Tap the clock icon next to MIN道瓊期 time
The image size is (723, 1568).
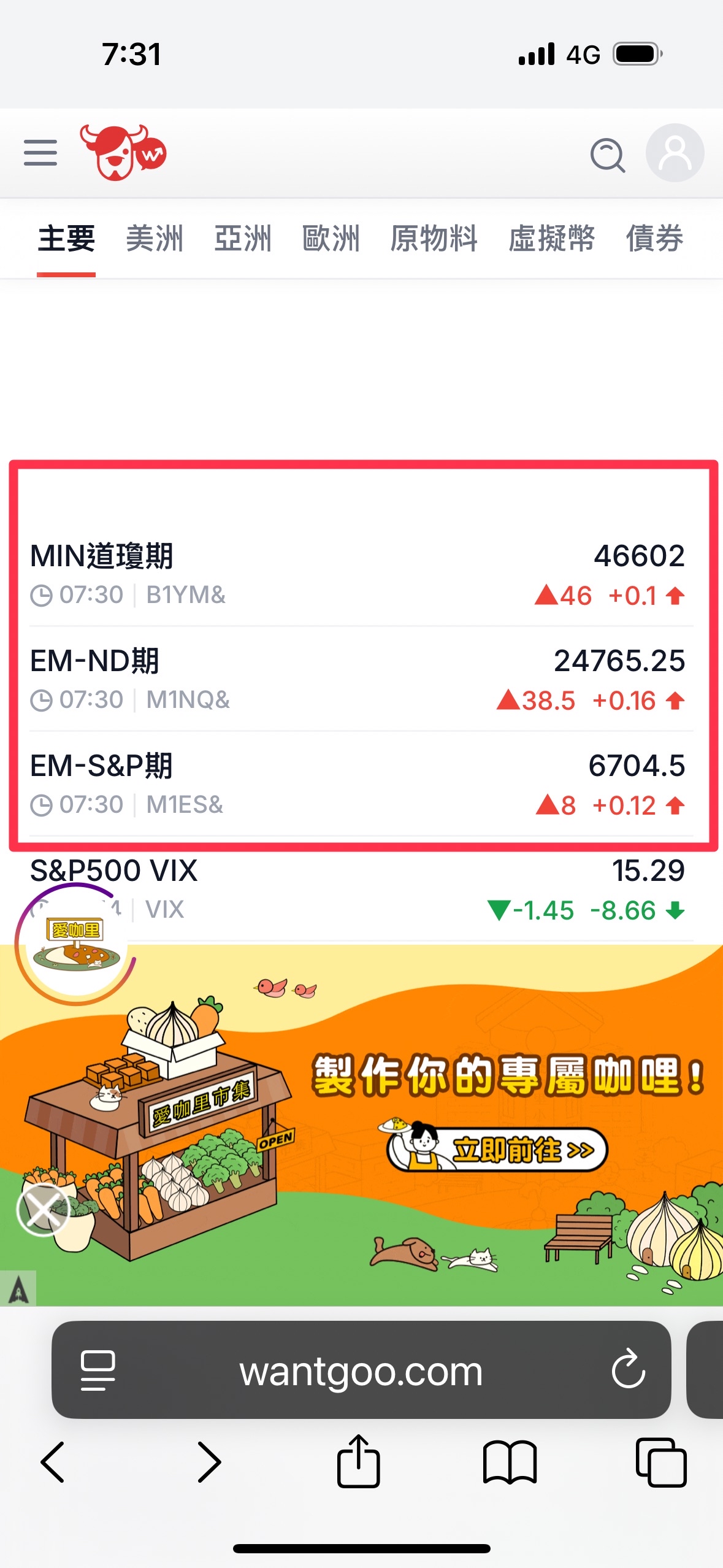click(42, 594)
